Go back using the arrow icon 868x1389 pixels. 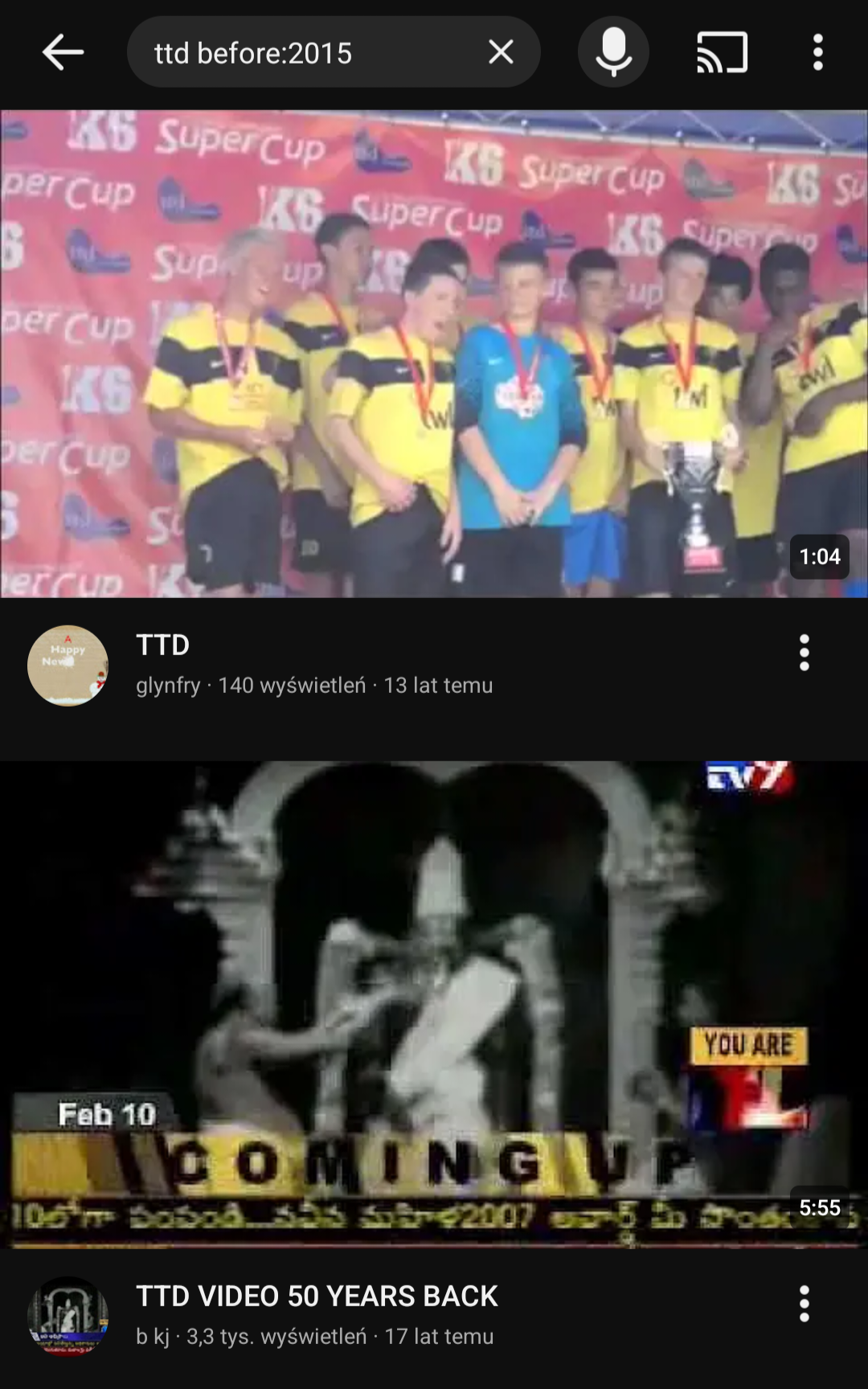point(63,53)
